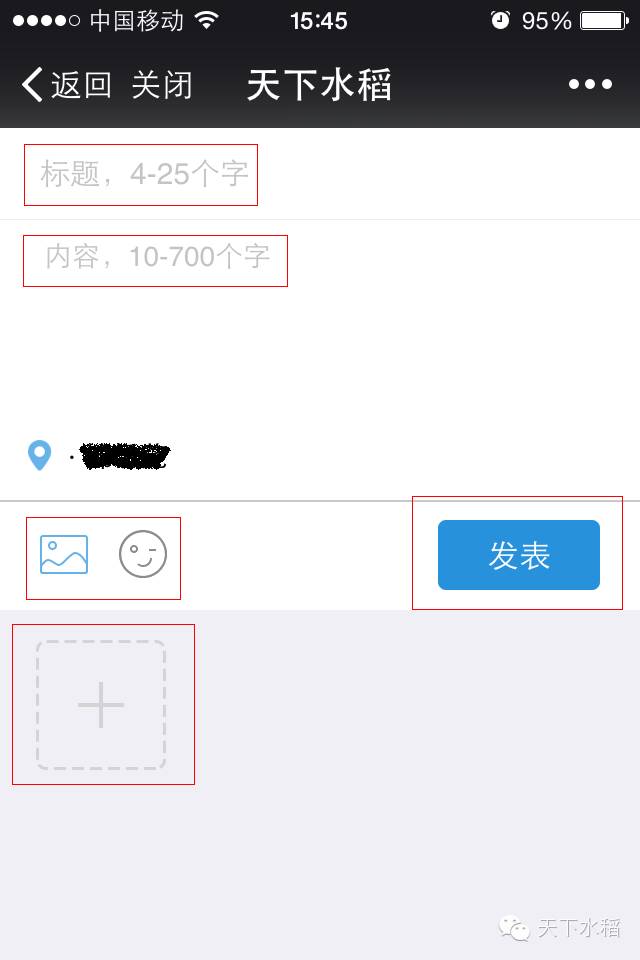The height and width of the screenshot is (960, 640).
Task: Add an image via plus tile
Action: pos(101,705)
